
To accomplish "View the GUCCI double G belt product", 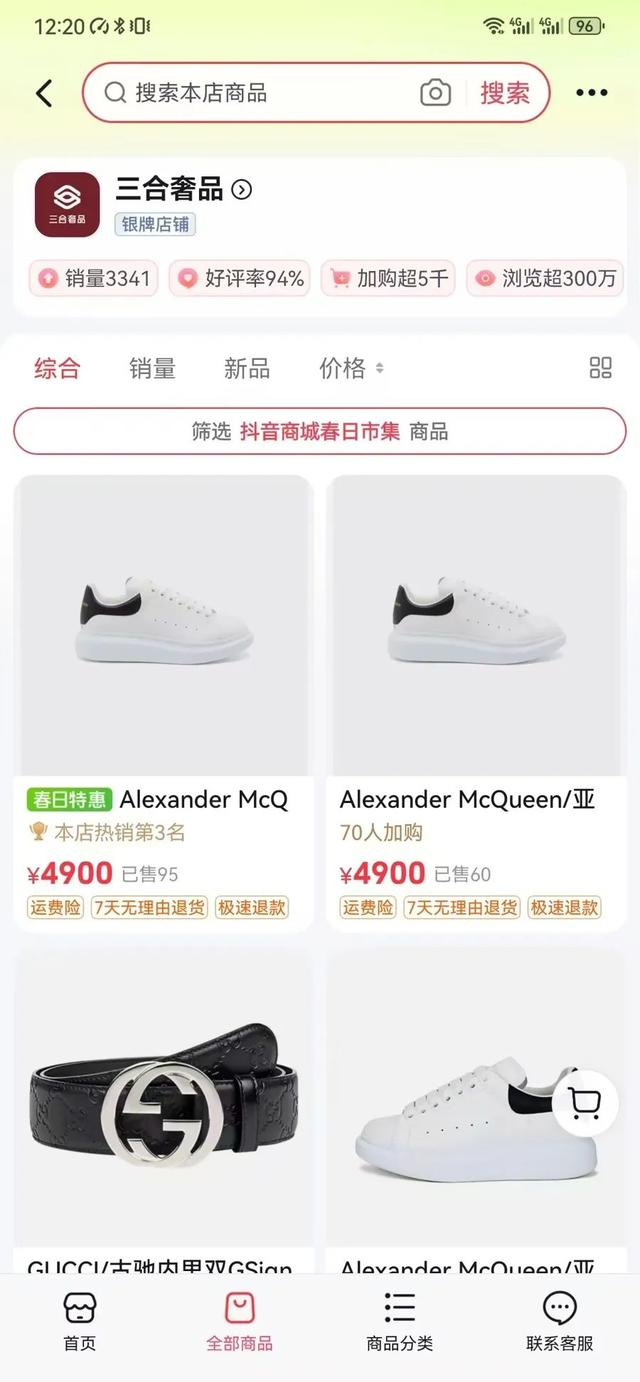I will pos(163,1100).
